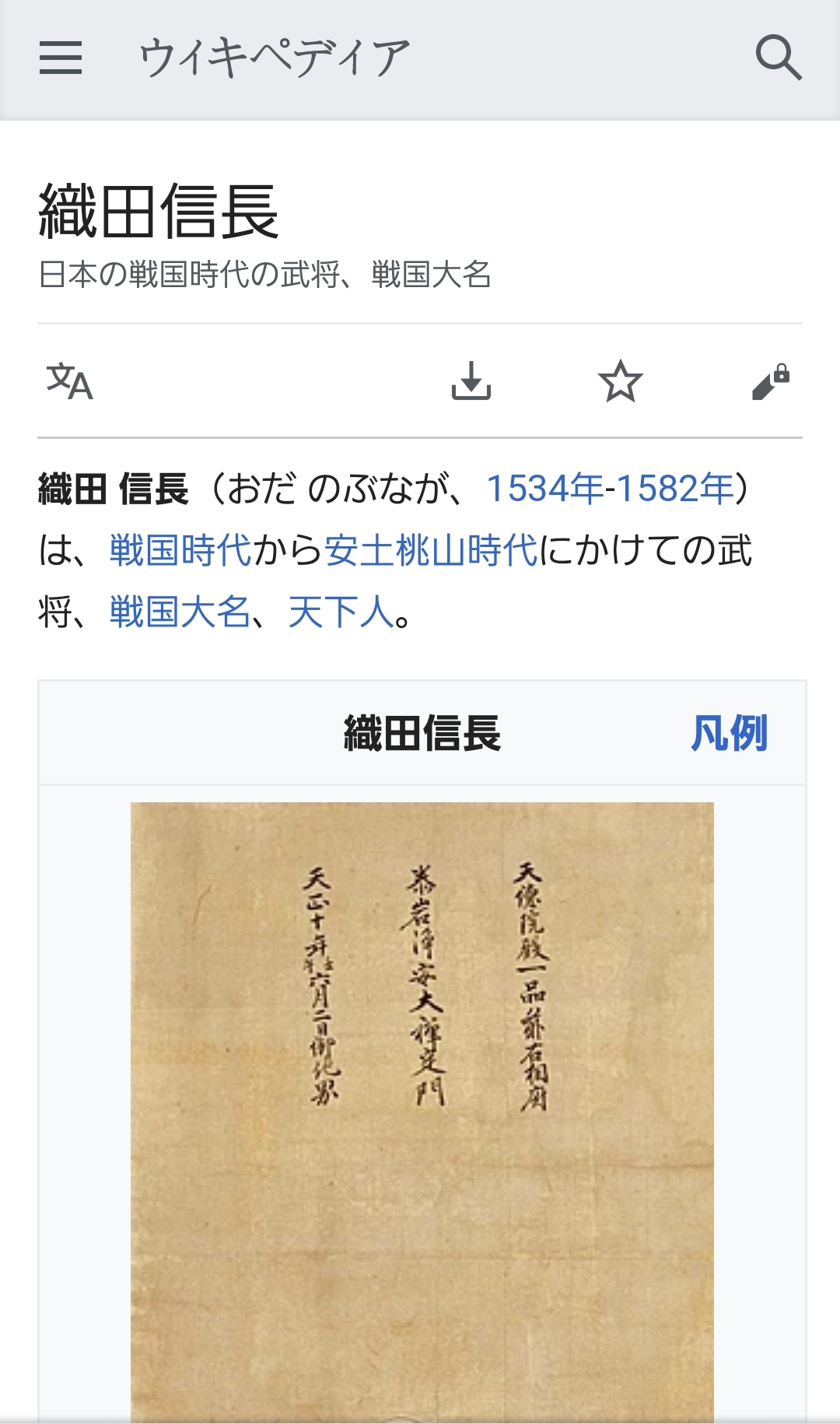
Task: Tap the locked edit pencil icon
Action: [770, 381]
